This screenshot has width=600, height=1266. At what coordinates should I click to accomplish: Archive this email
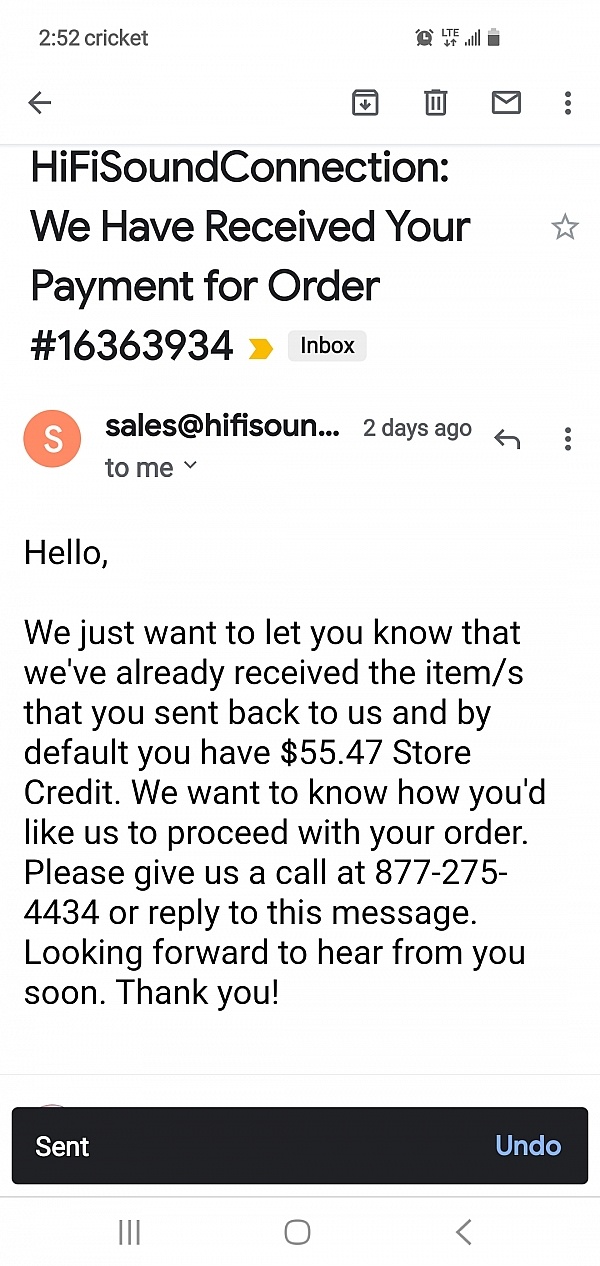pyautogui.click(x=365, y=102)
